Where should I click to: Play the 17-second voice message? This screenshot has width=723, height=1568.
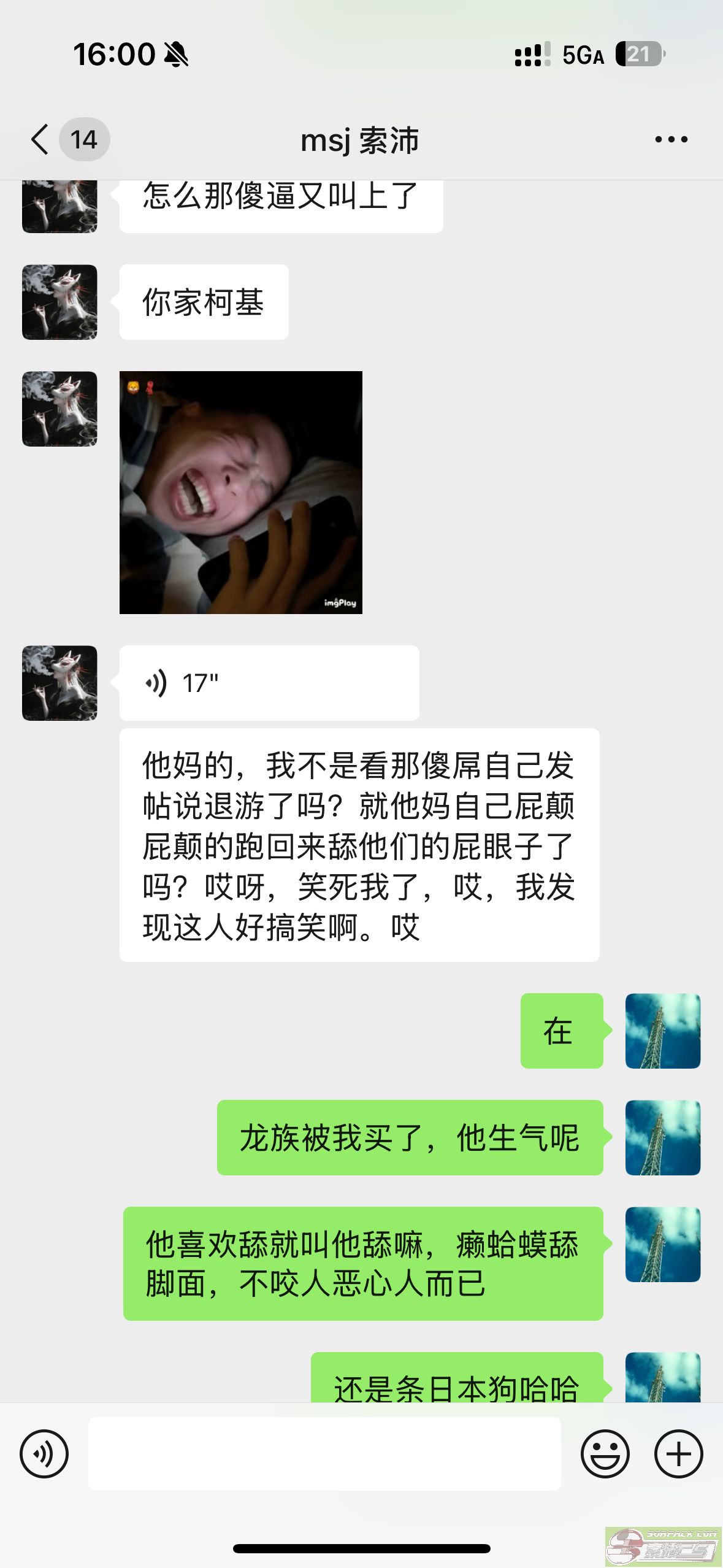(x=269, y=683)
